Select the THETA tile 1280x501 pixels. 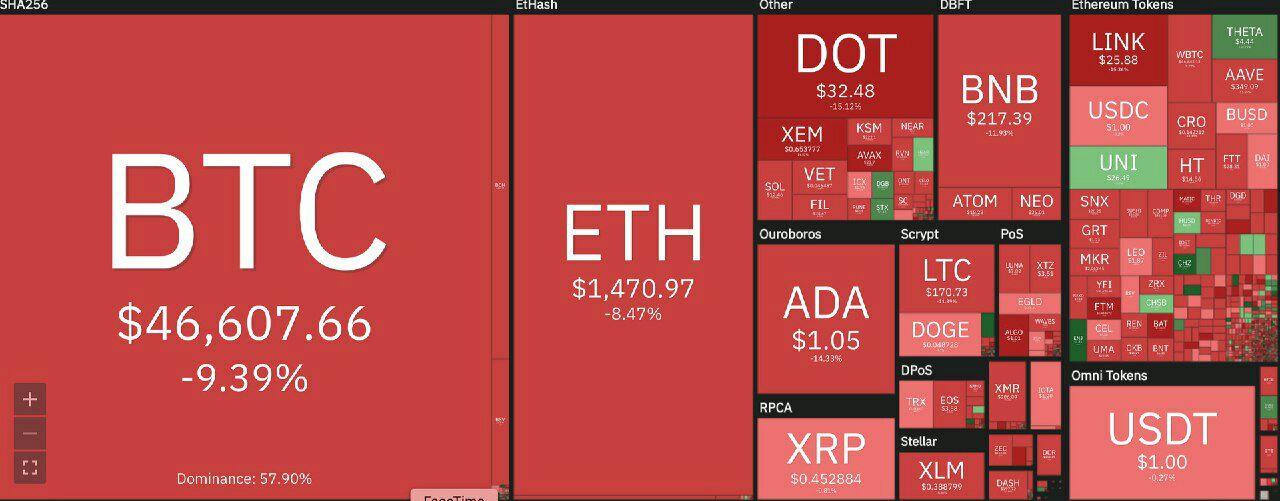click(1243, 36)
